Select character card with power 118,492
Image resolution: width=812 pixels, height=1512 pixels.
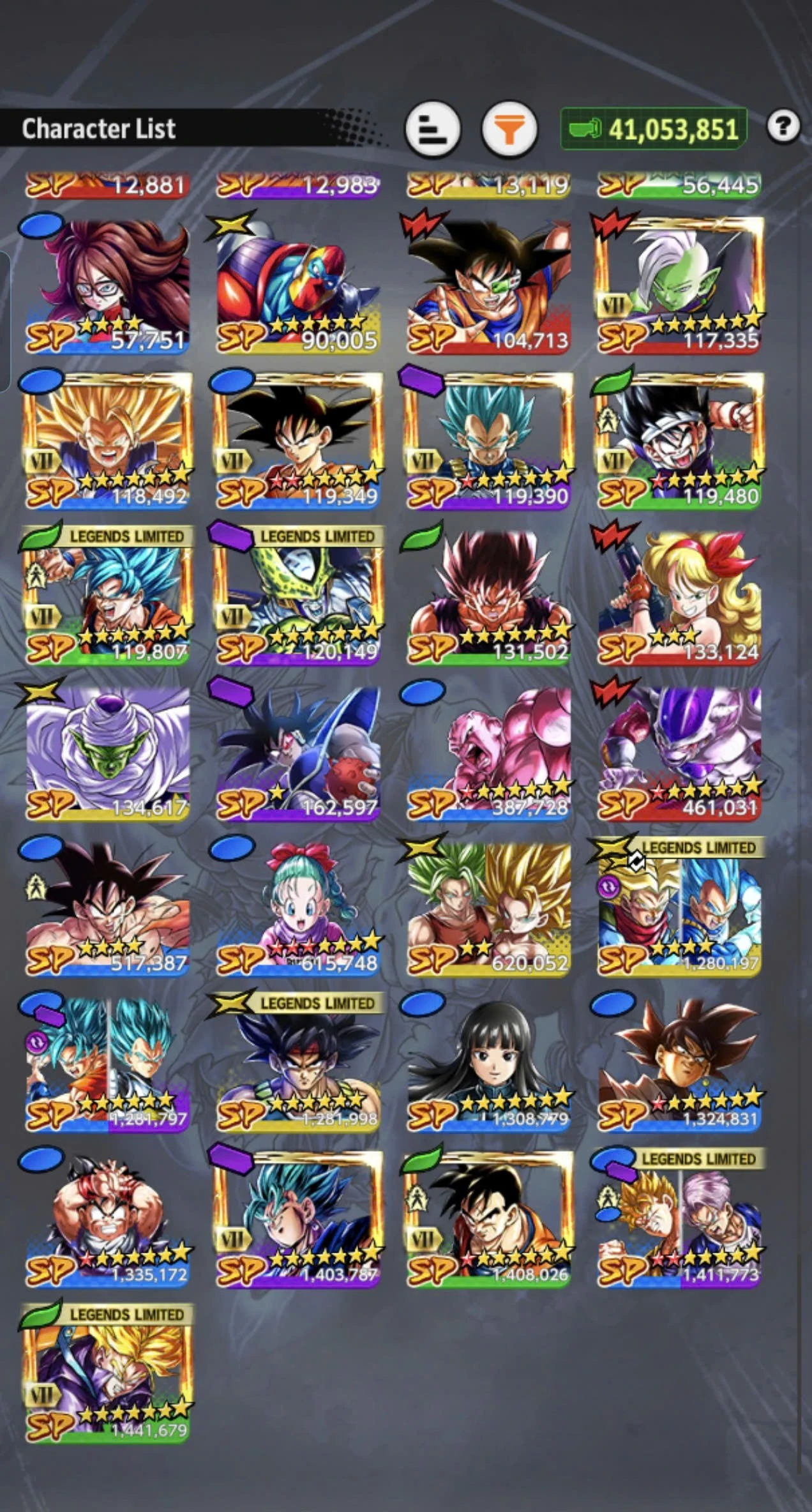pos(107,441)
